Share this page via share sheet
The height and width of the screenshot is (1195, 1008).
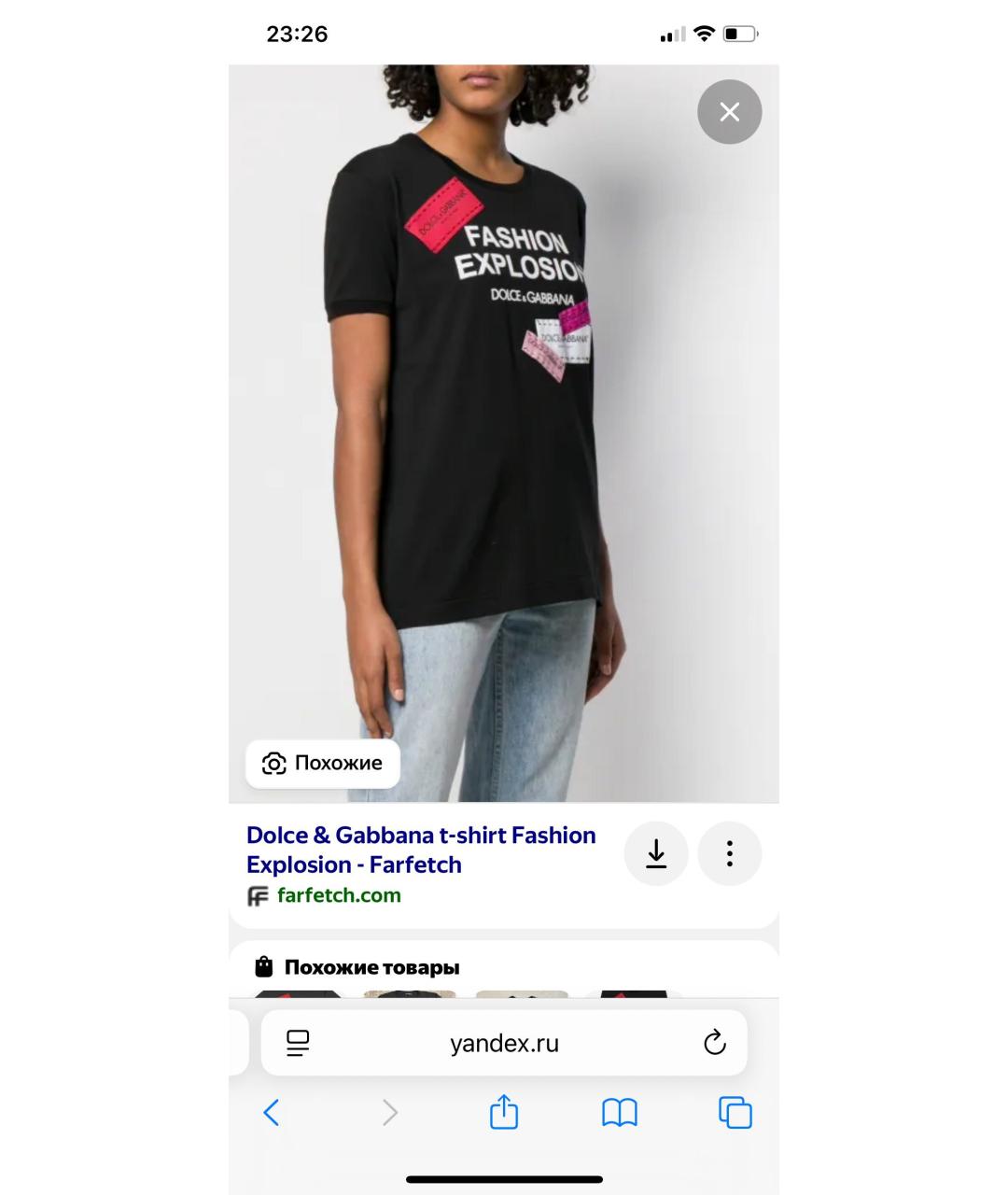point(504,1112)
